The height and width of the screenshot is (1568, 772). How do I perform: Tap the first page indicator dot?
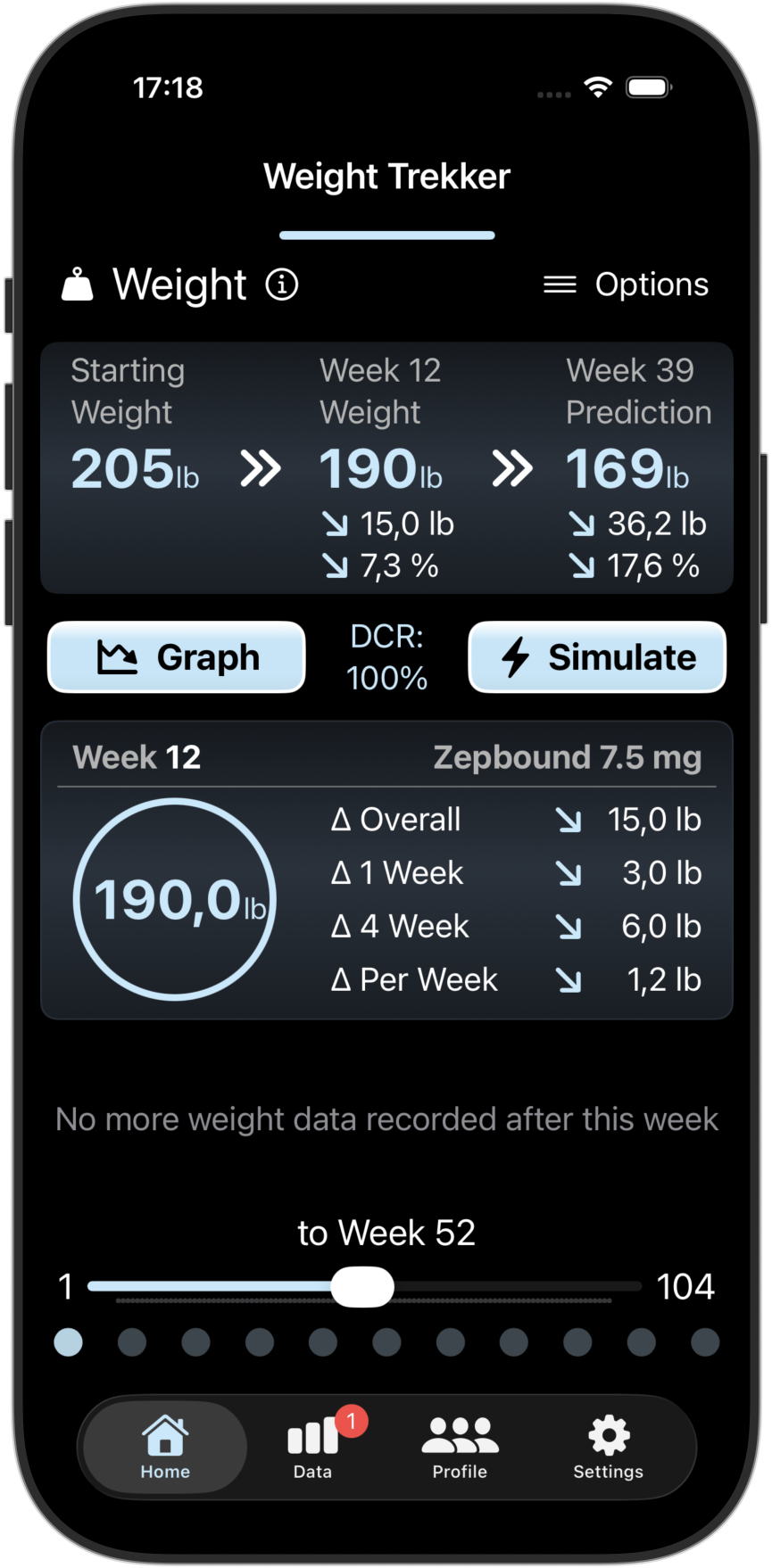coord(68,1342)
